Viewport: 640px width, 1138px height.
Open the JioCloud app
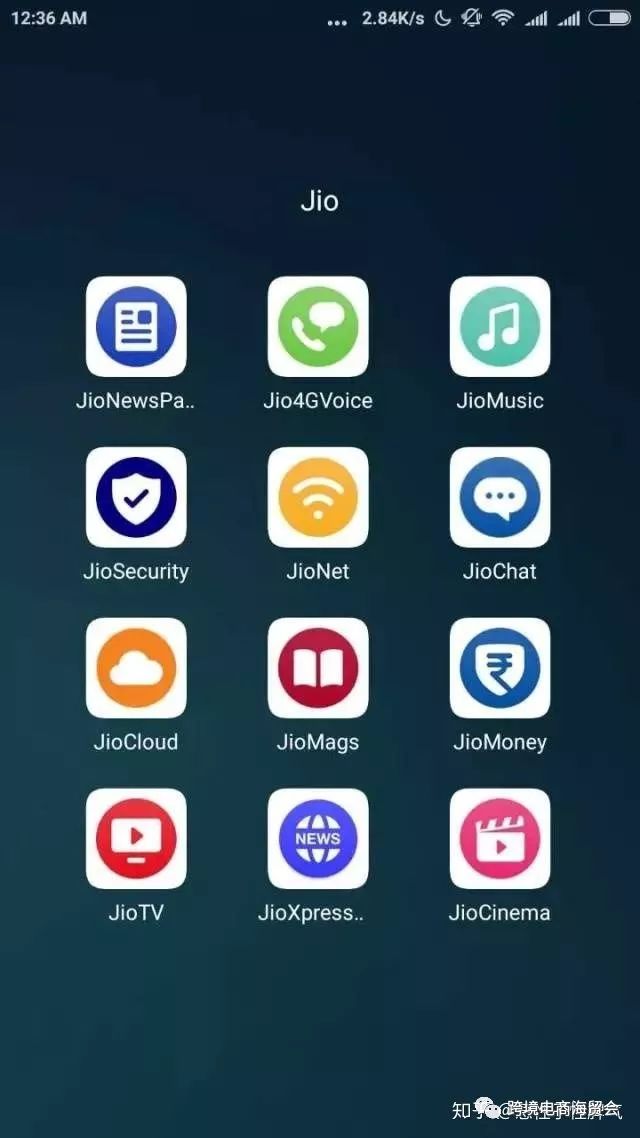click(136, 668)
